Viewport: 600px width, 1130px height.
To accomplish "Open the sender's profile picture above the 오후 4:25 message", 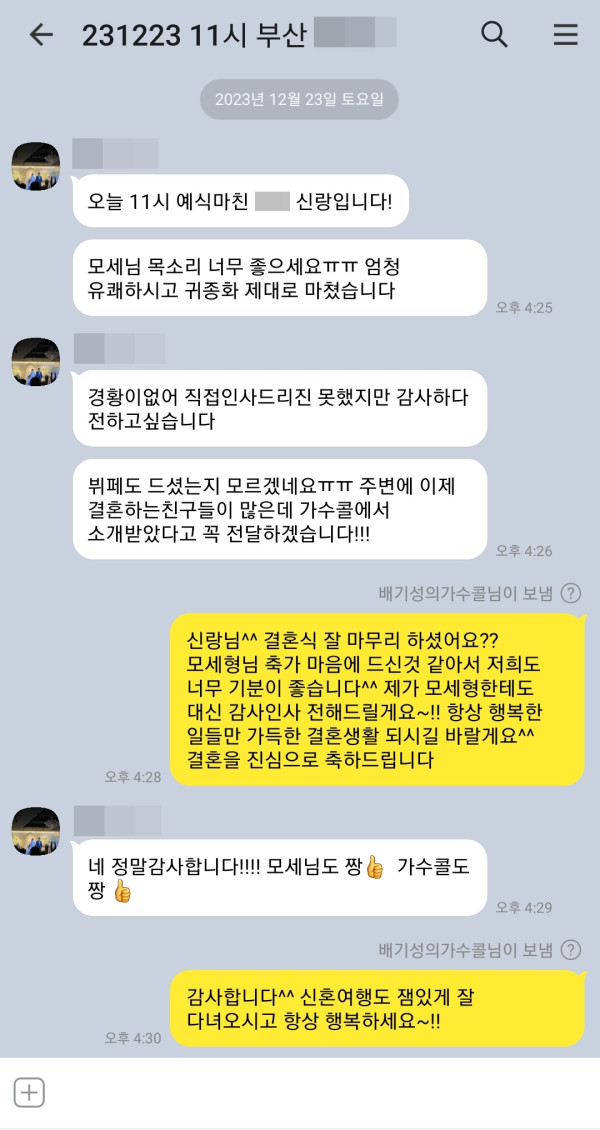I will pos(36,166).
